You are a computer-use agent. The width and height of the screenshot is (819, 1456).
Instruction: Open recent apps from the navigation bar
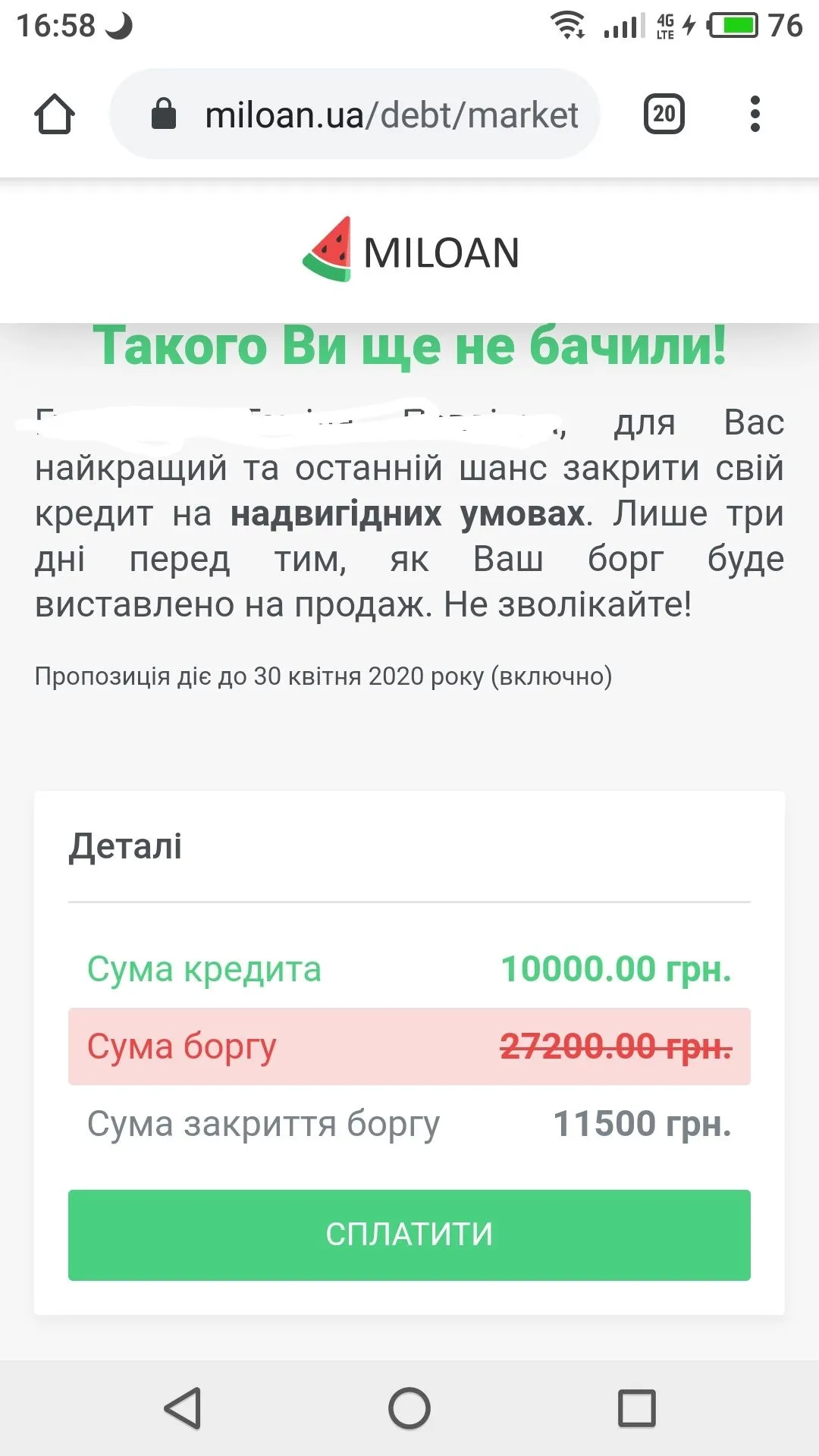click(636, 1408)
